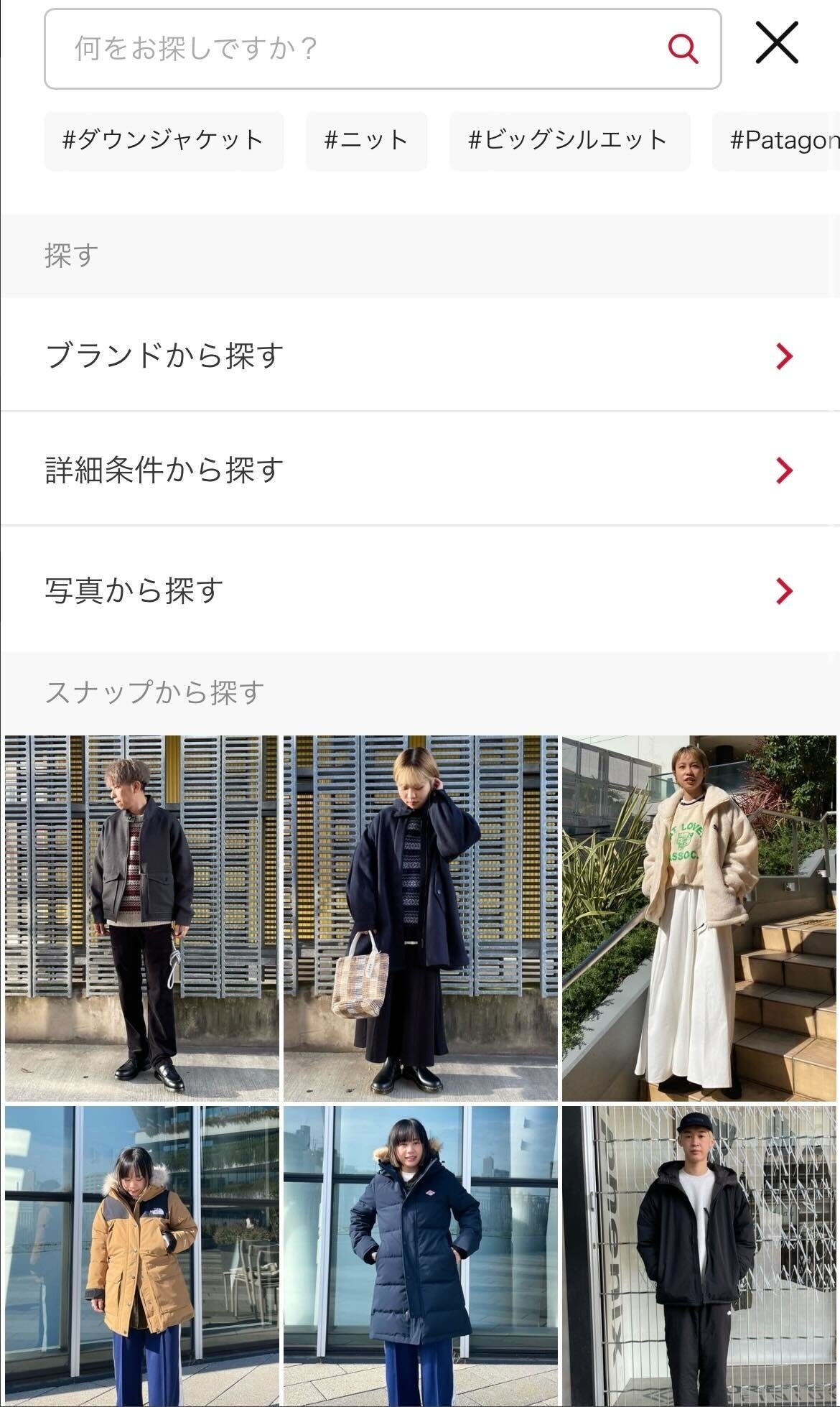Open 詳細条件から探す row
Screen dimensions: 840x1407
(x=420, y=470)
